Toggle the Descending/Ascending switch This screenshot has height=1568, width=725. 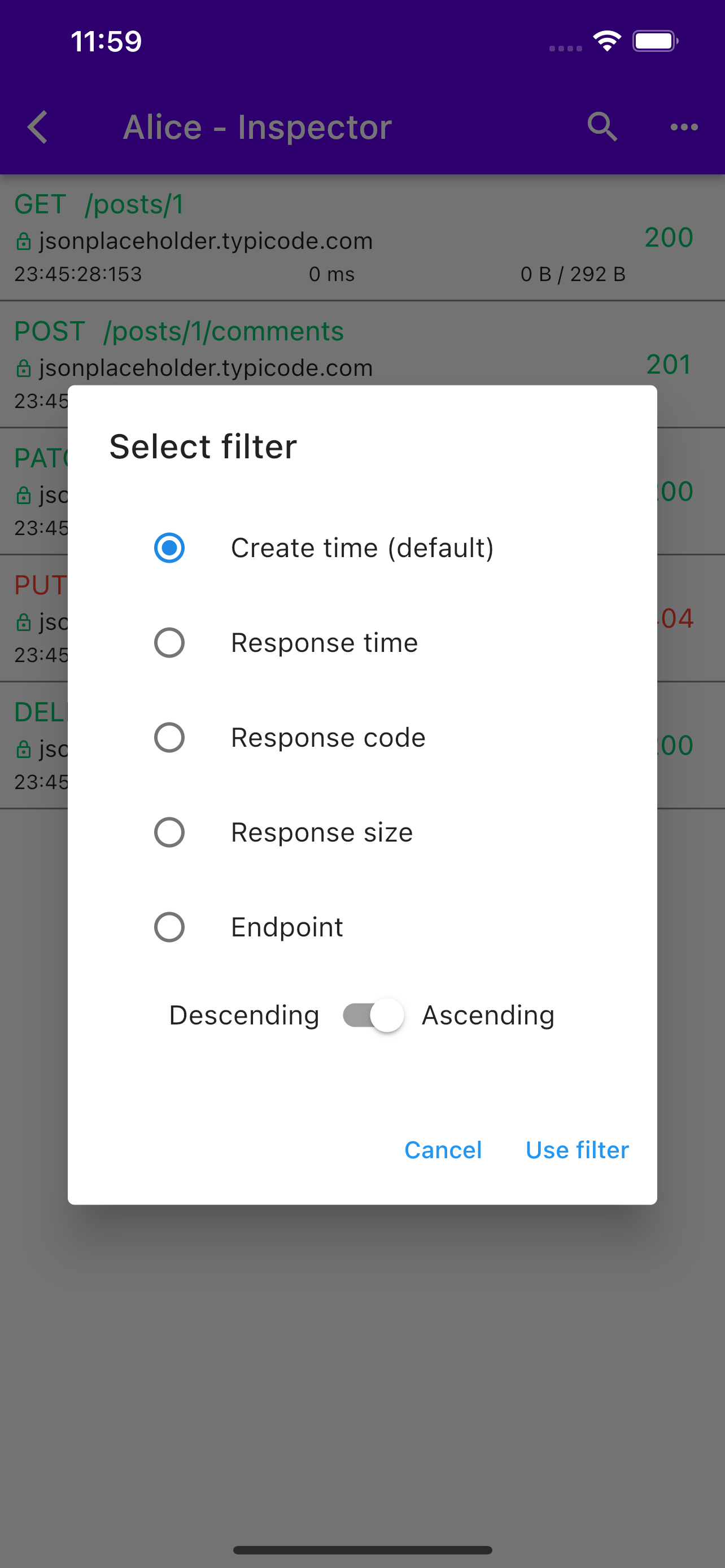[373, 1015]
